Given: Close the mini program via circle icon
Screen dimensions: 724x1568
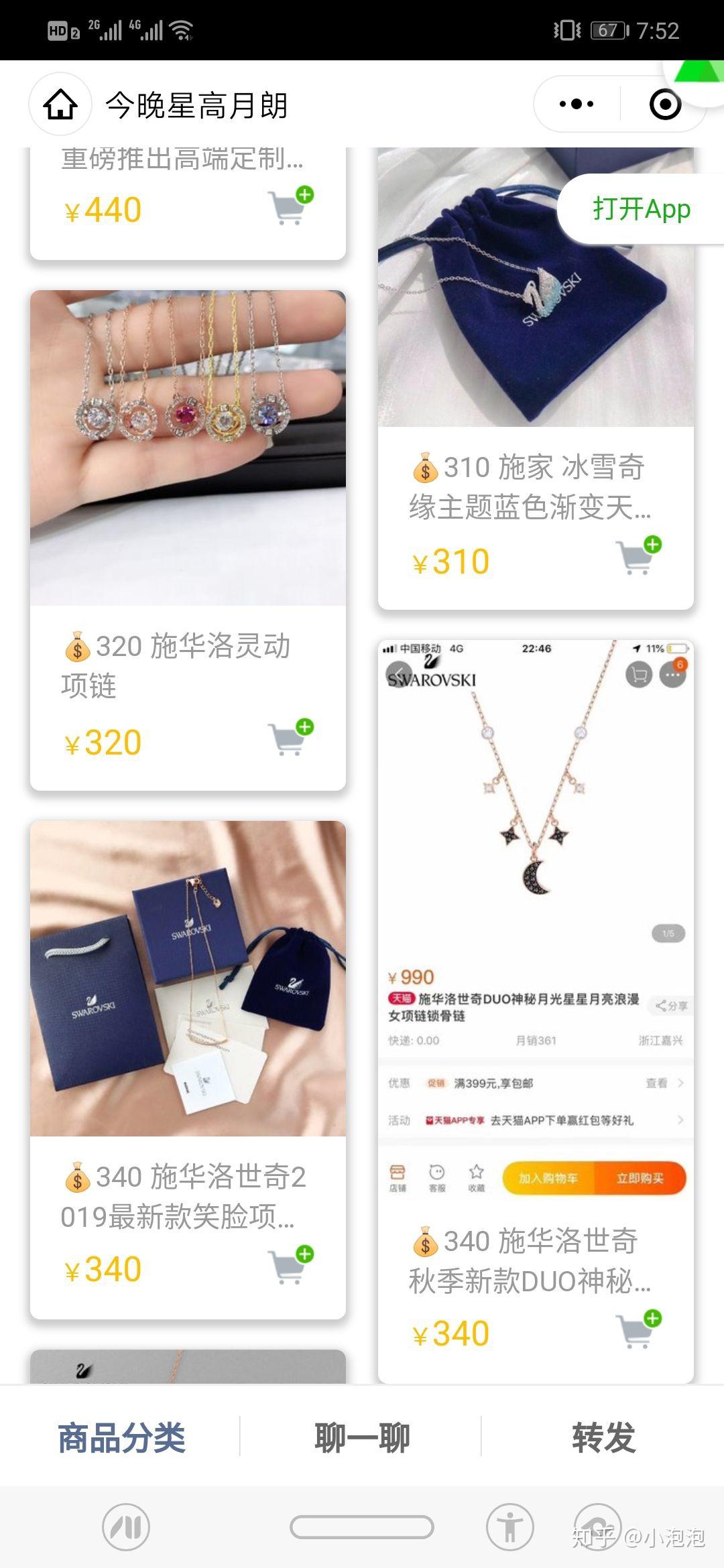Looking at the screenshot, I should (665, 105).
